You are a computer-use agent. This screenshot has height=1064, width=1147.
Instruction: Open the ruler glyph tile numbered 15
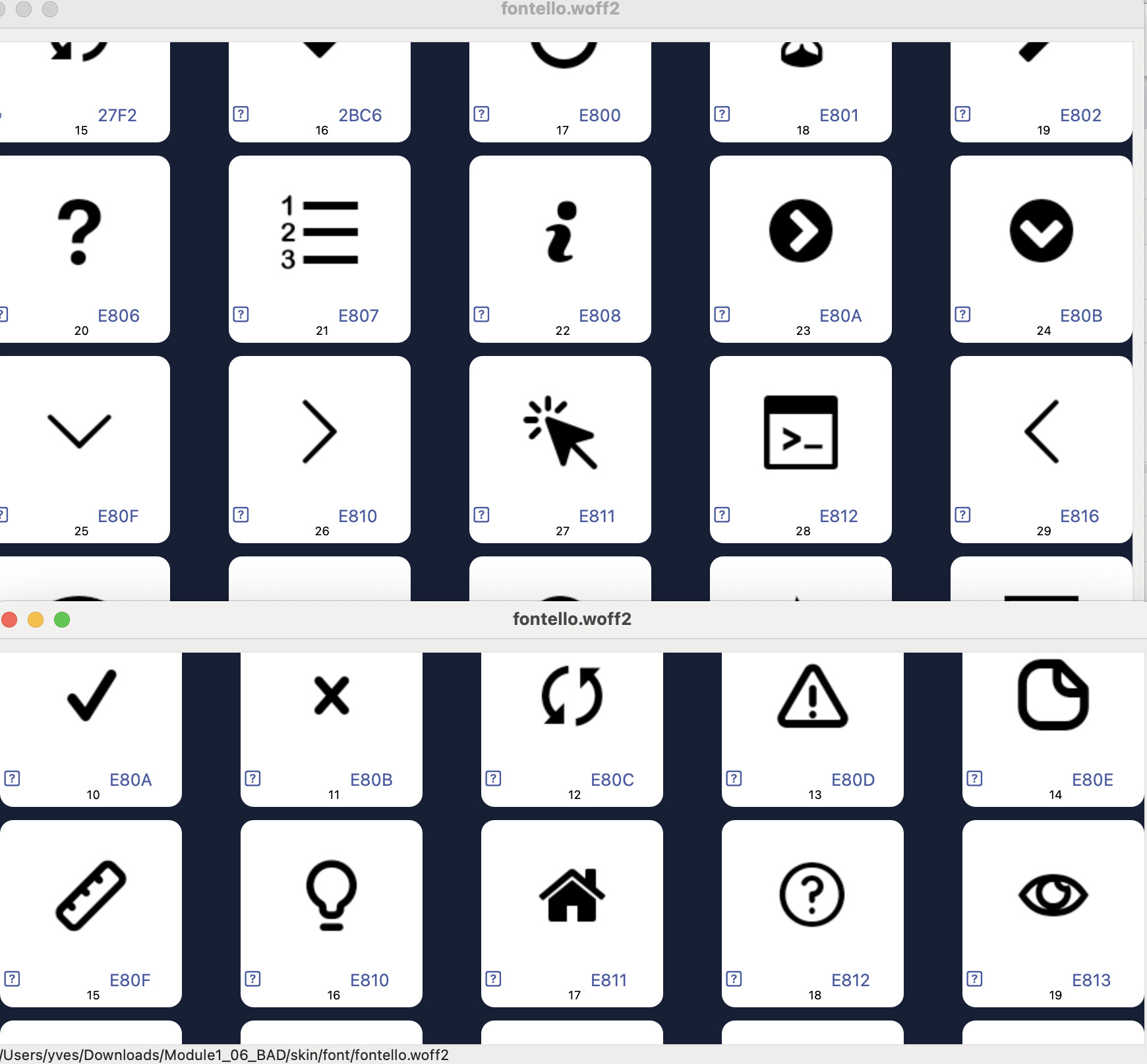(91, 896)
